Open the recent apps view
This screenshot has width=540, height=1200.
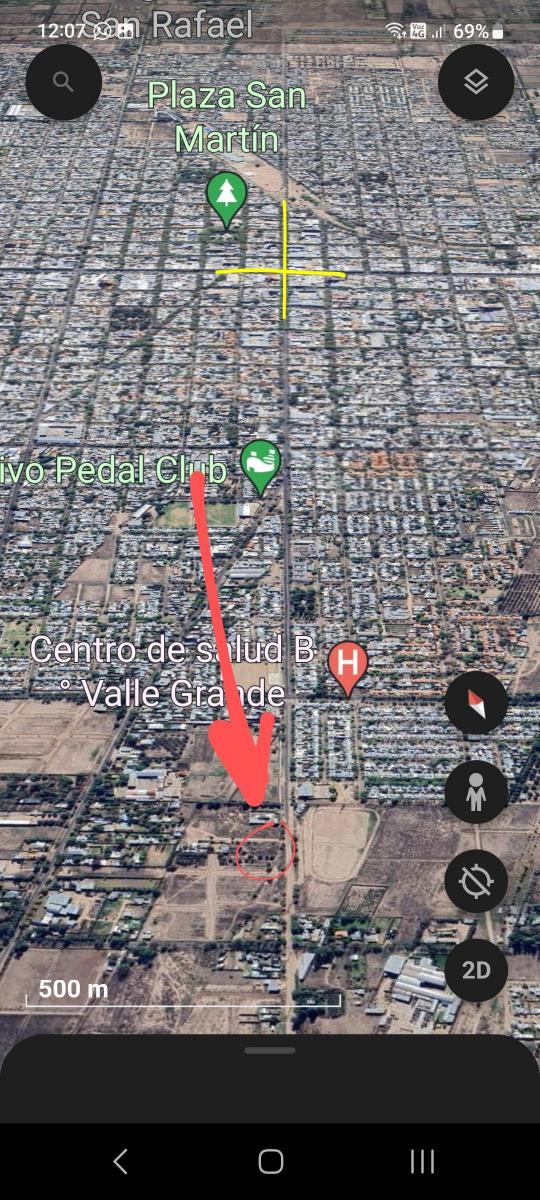(x=422, y=1161)
